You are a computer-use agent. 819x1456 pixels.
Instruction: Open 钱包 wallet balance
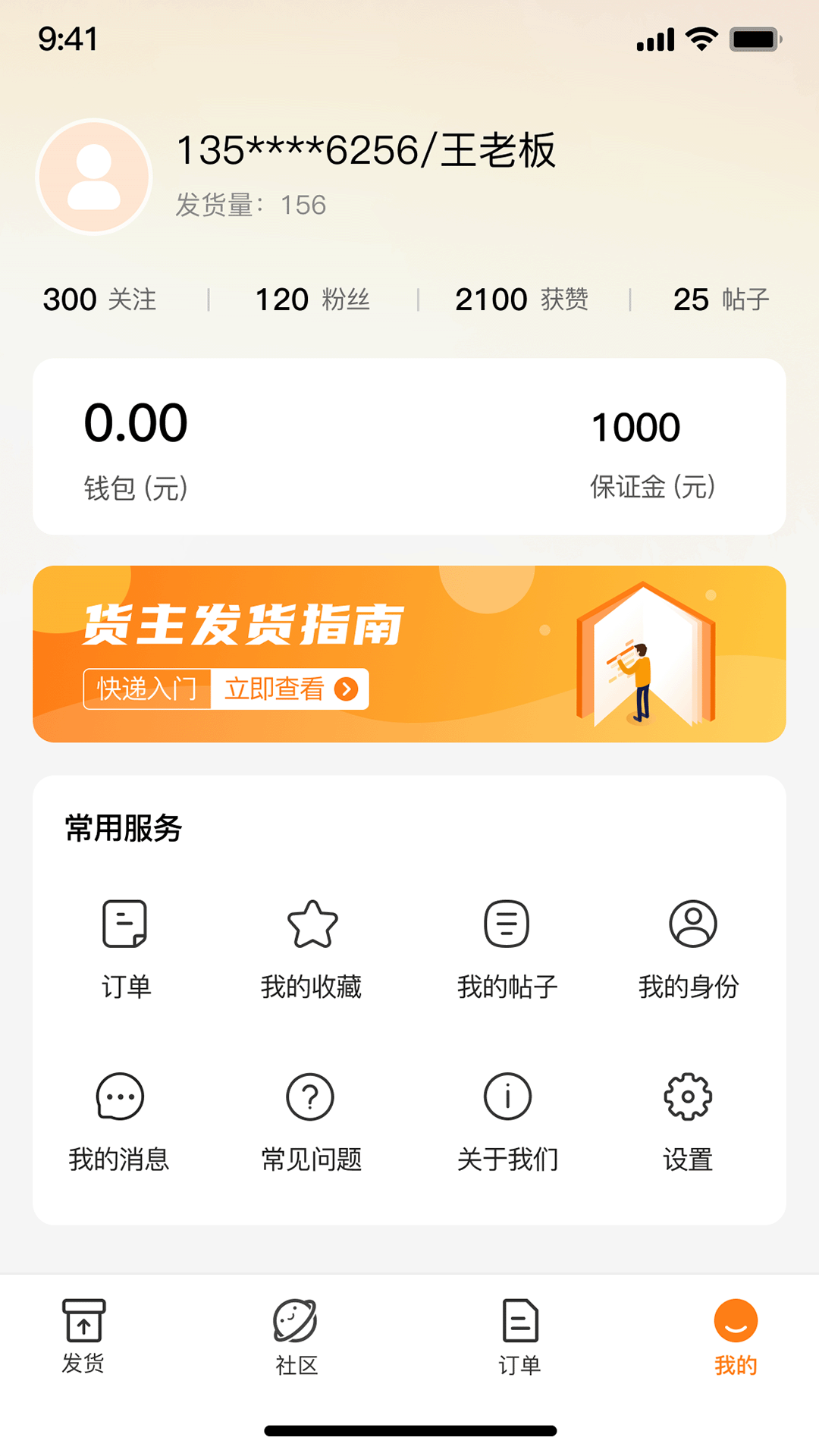136,449
